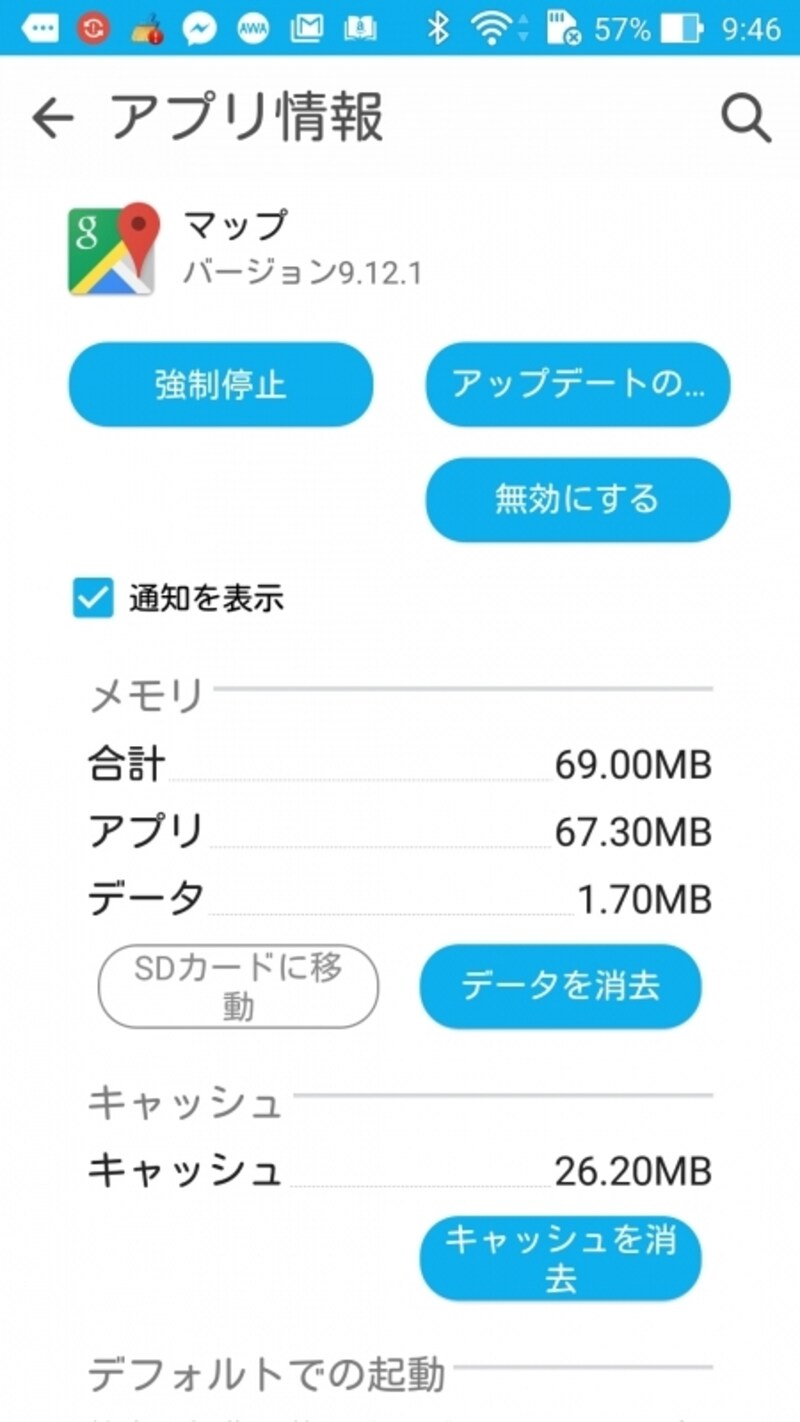Image resolution: width=800 pixels, height=1422 pixels.
Task: Tap the キャッシュを消去 clear cache button
Action: [562, 1258]
